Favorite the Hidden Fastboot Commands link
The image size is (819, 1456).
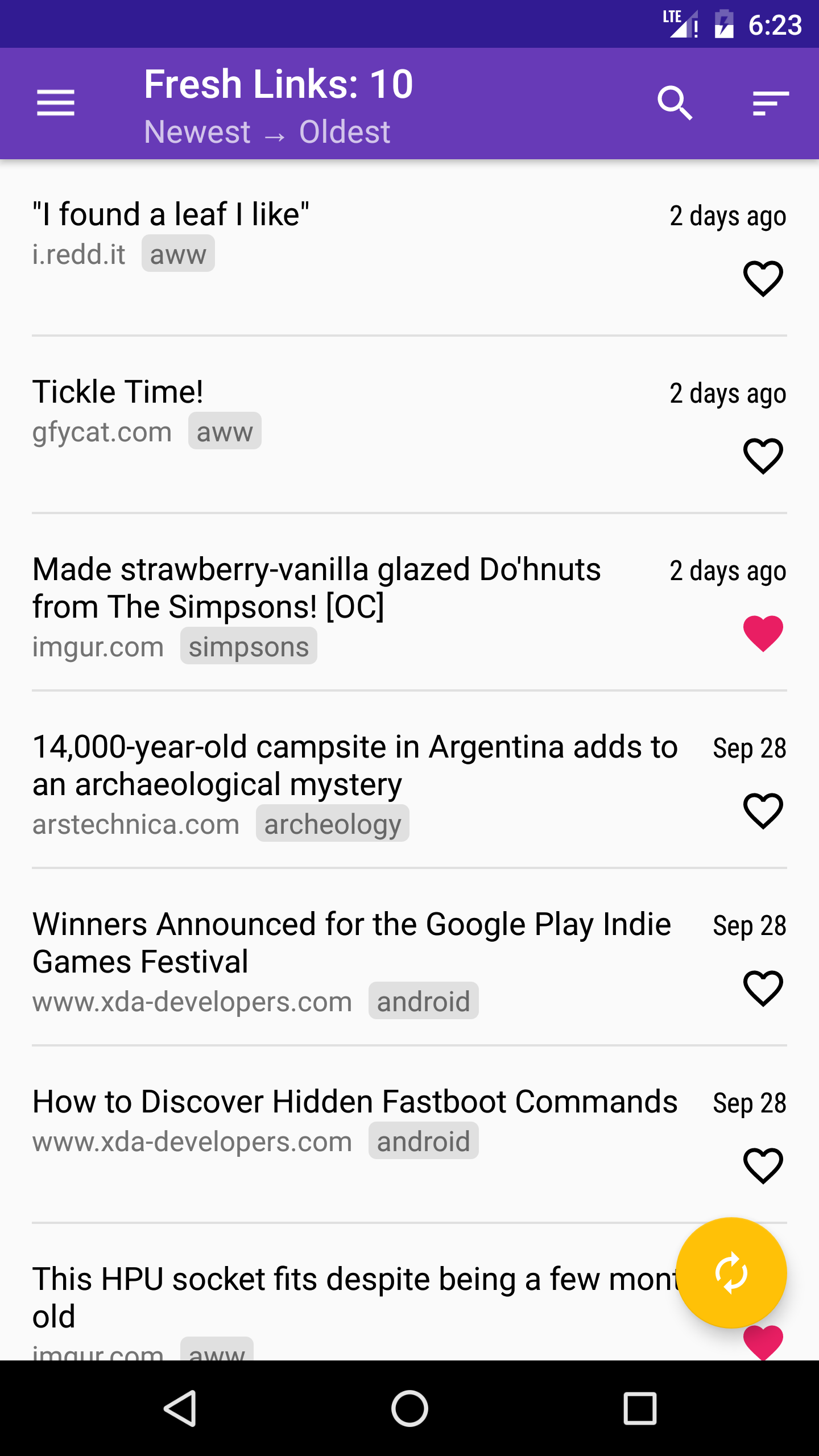tap(763, 1166)
